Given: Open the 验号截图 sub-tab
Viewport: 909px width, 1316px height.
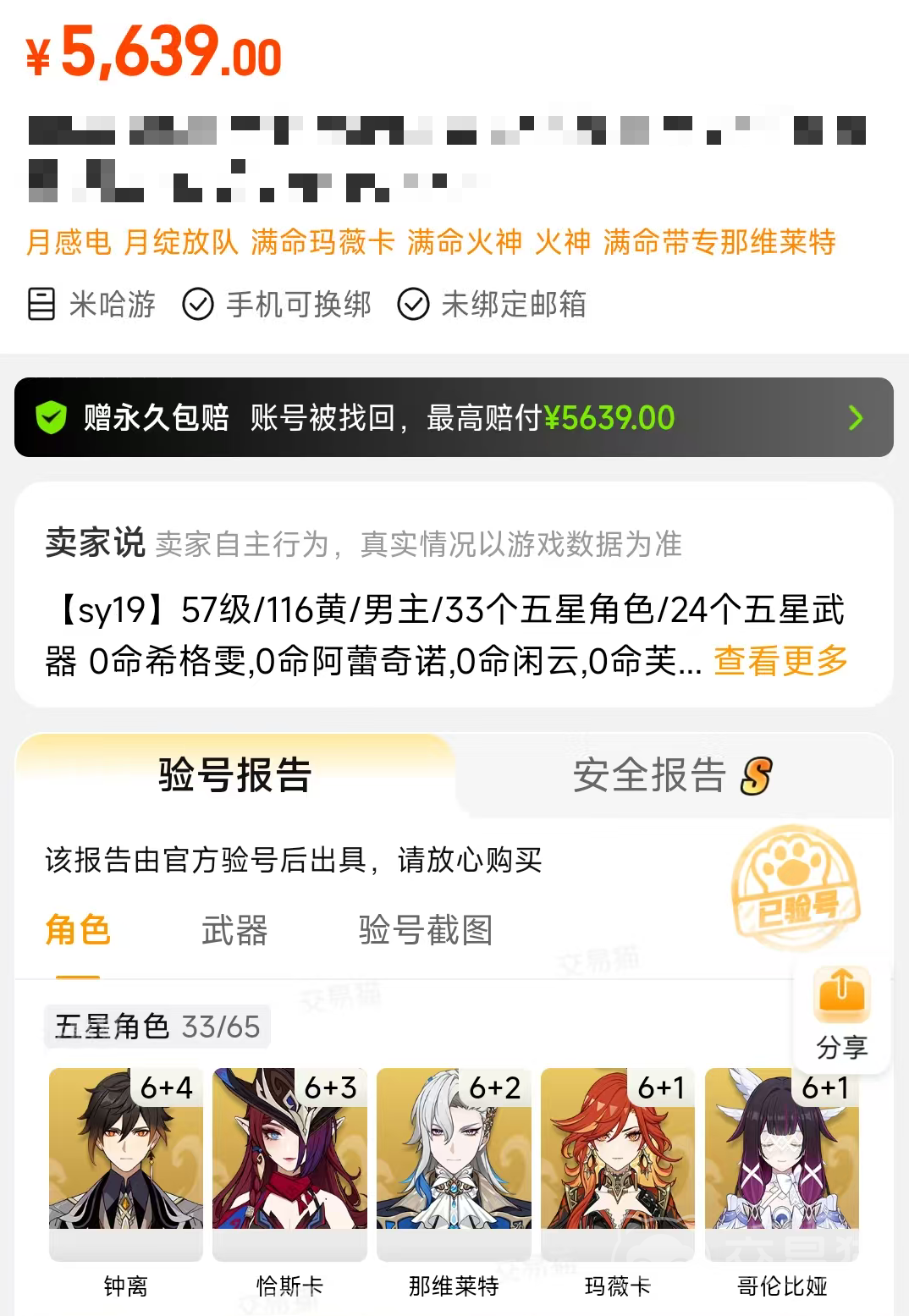Looking at the screenshot, I should click(425, 930).
